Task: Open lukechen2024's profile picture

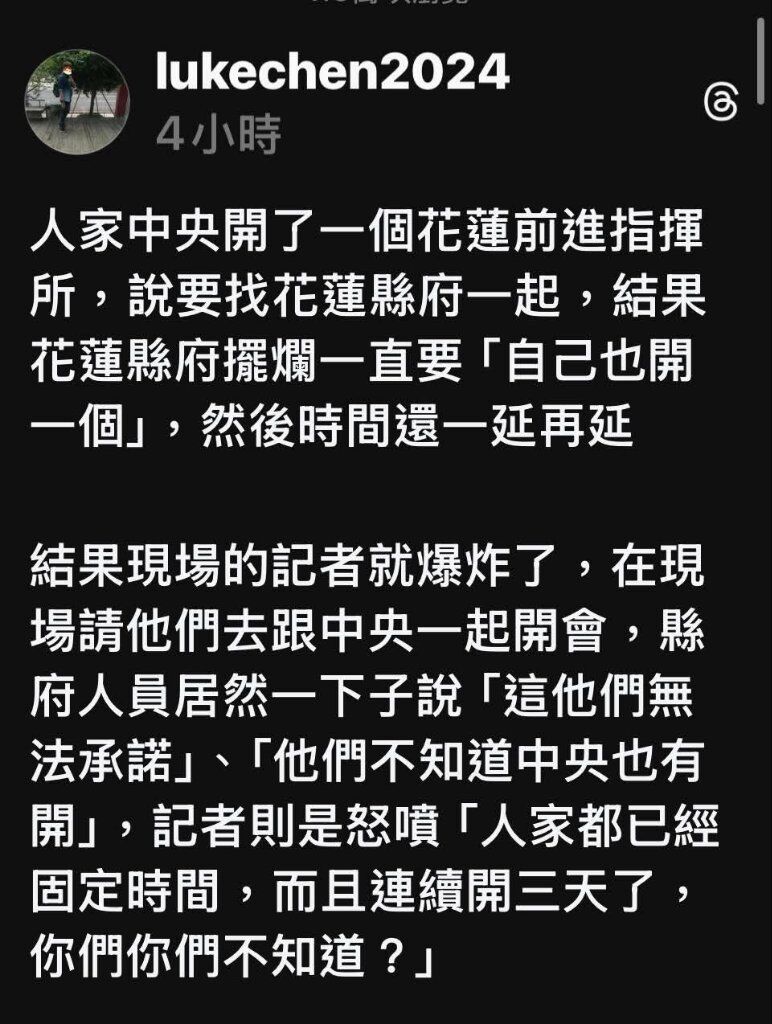Action: click(77, 101)
